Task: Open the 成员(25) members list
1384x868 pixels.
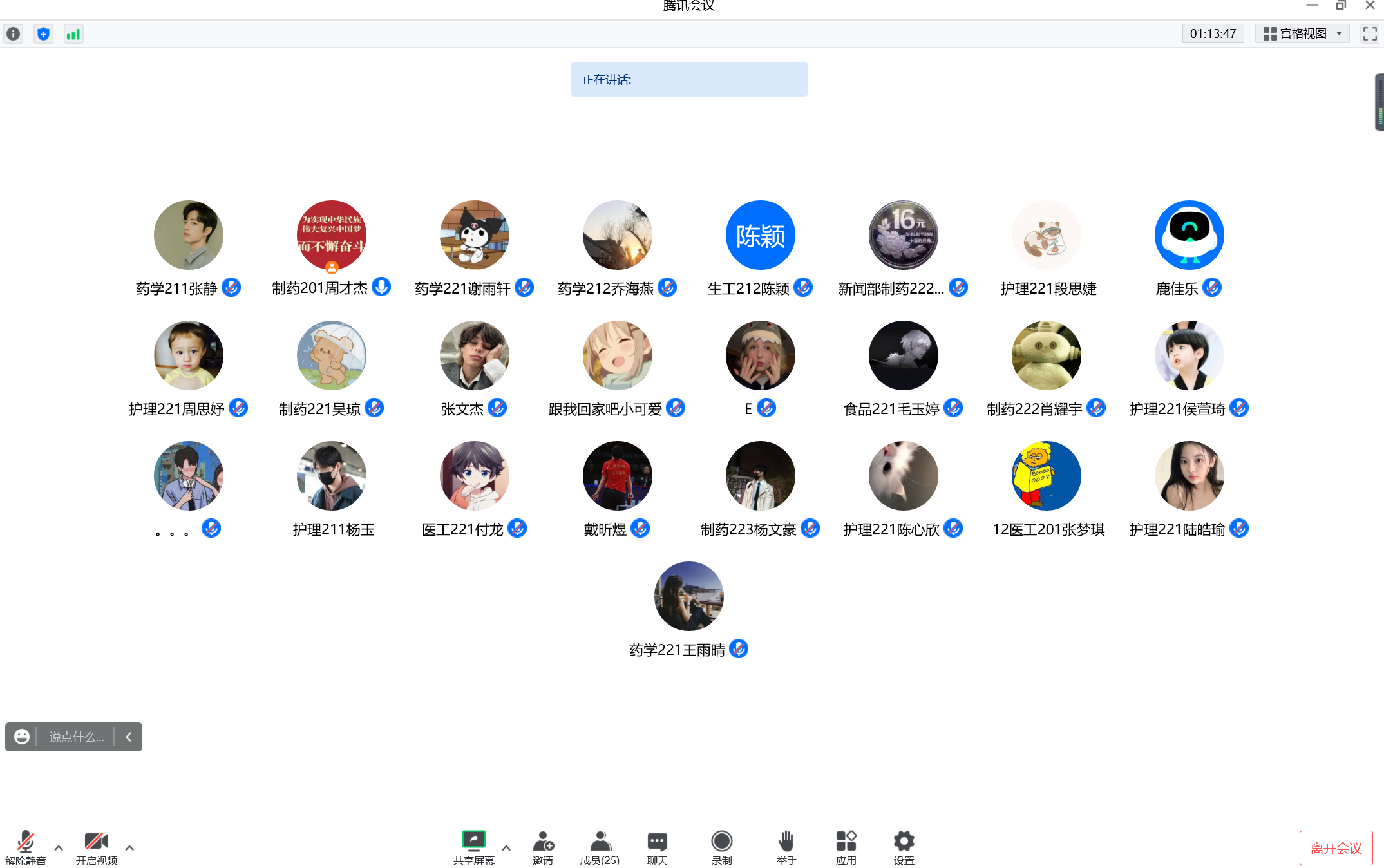Action: 600,846
